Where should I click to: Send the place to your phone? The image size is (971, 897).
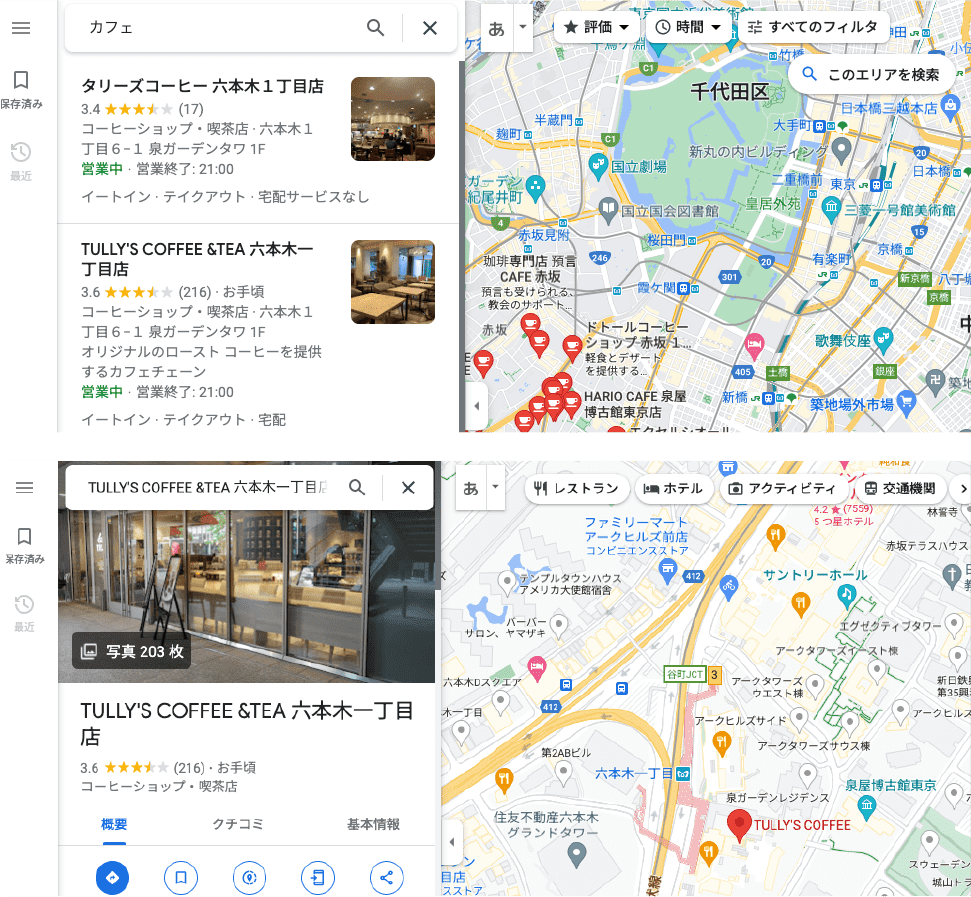pyautogui.click(x=318, y=878)
